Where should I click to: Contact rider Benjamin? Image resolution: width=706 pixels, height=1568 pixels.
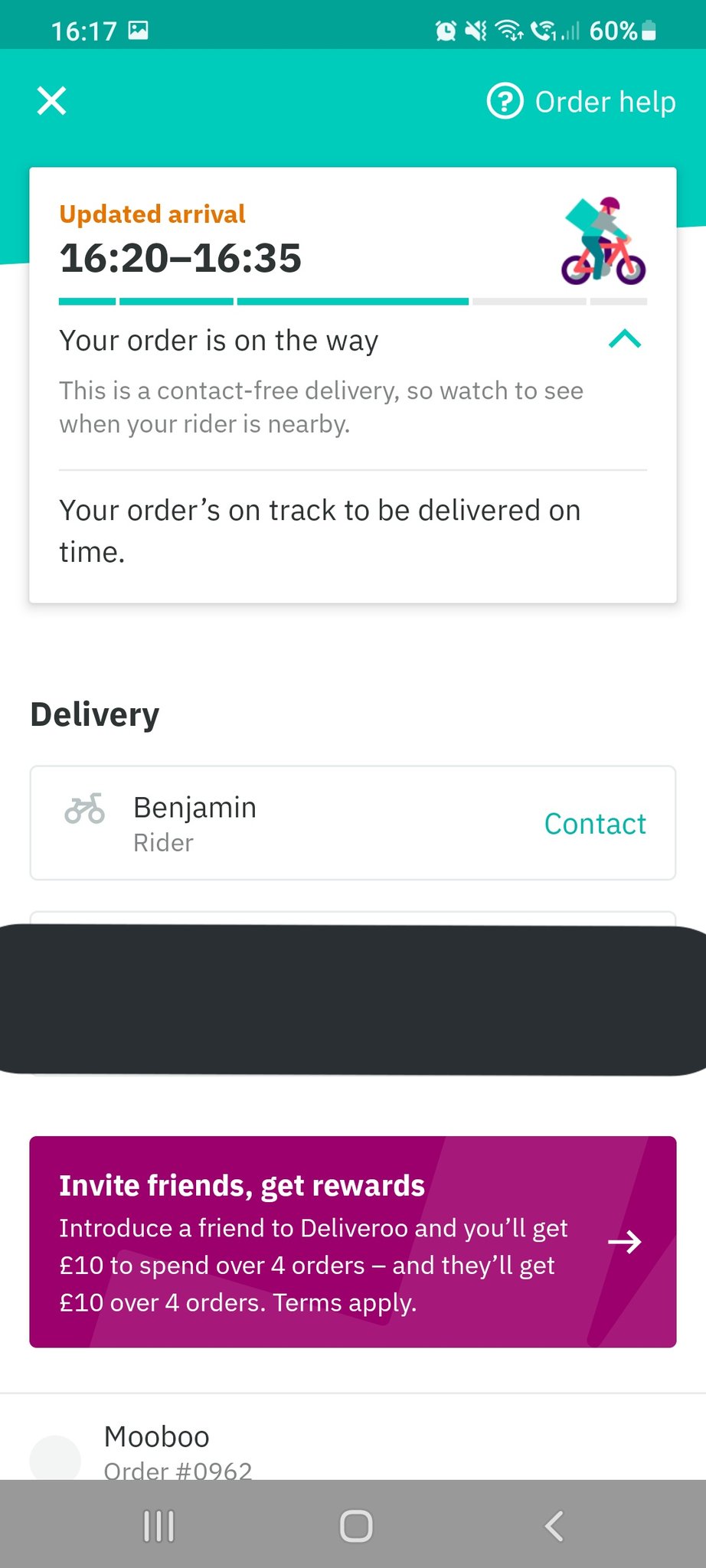tap(594, 824)
